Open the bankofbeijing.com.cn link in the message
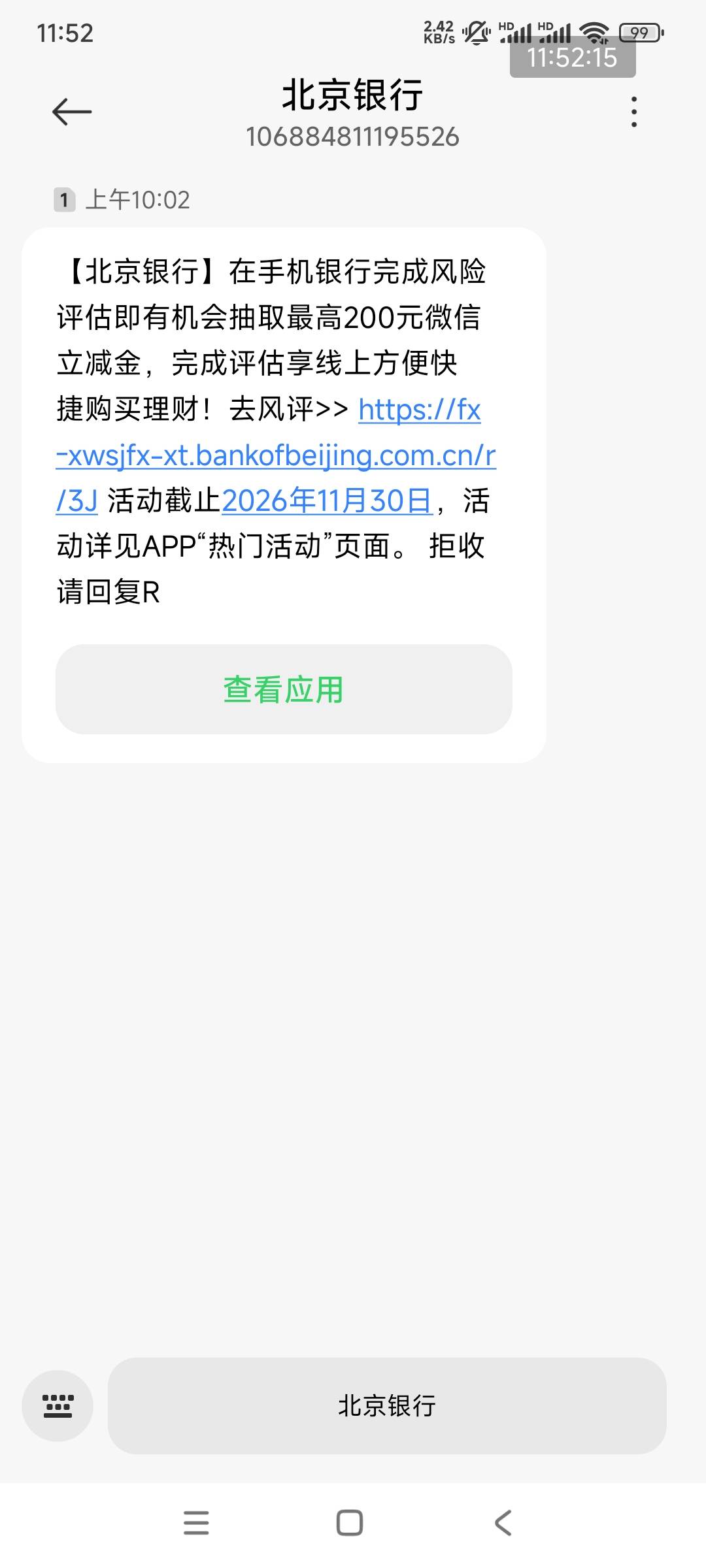Viewport: 706px width, 1568px height. 276,455
